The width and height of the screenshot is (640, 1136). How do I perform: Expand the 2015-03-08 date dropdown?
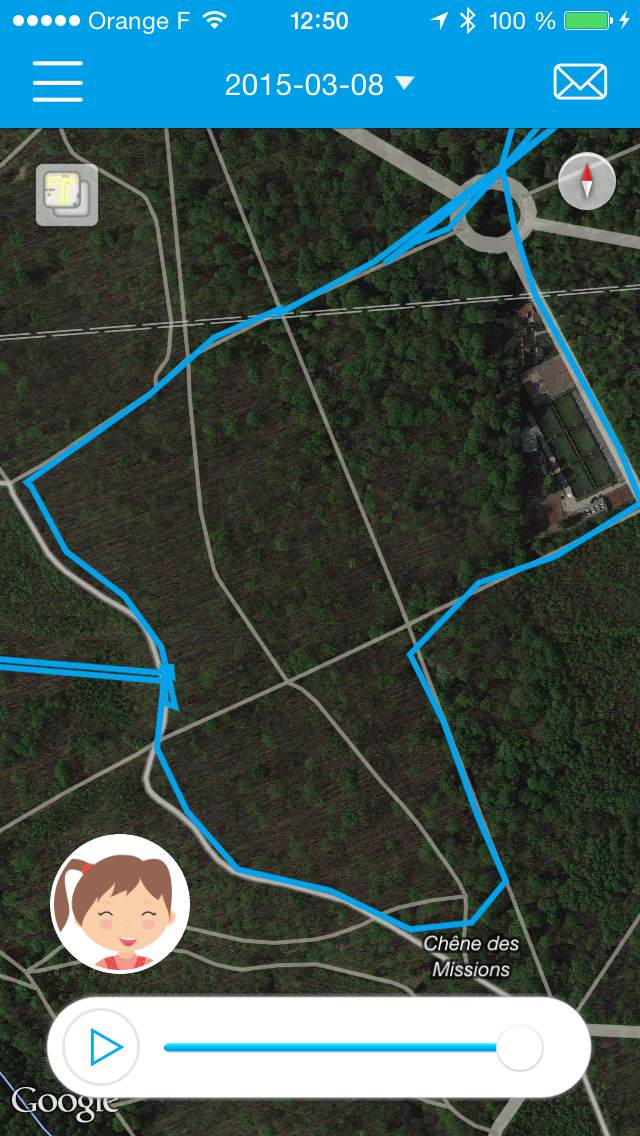click(319, 85)
